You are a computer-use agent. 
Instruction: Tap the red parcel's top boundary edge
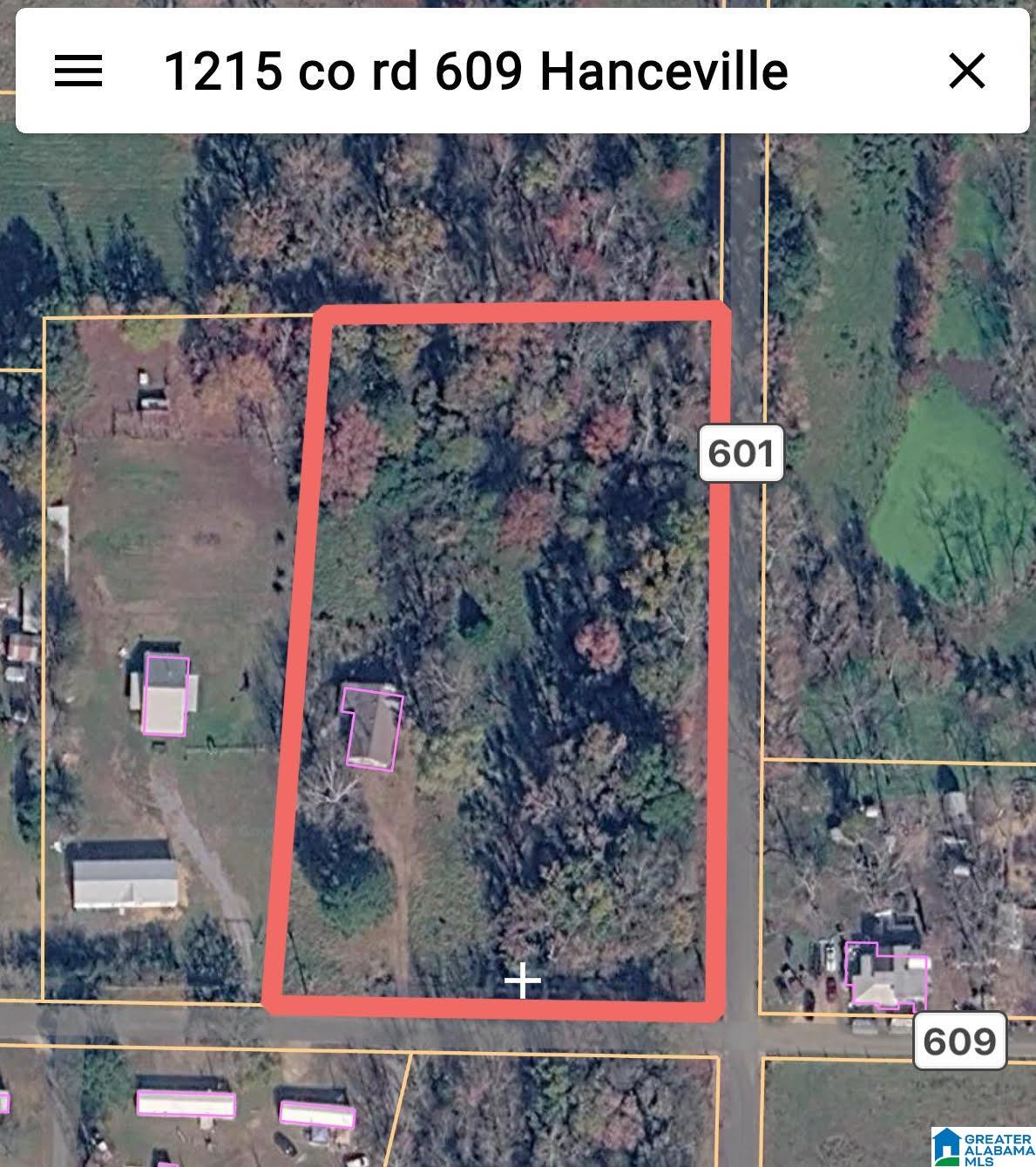[x=523, y=314]
